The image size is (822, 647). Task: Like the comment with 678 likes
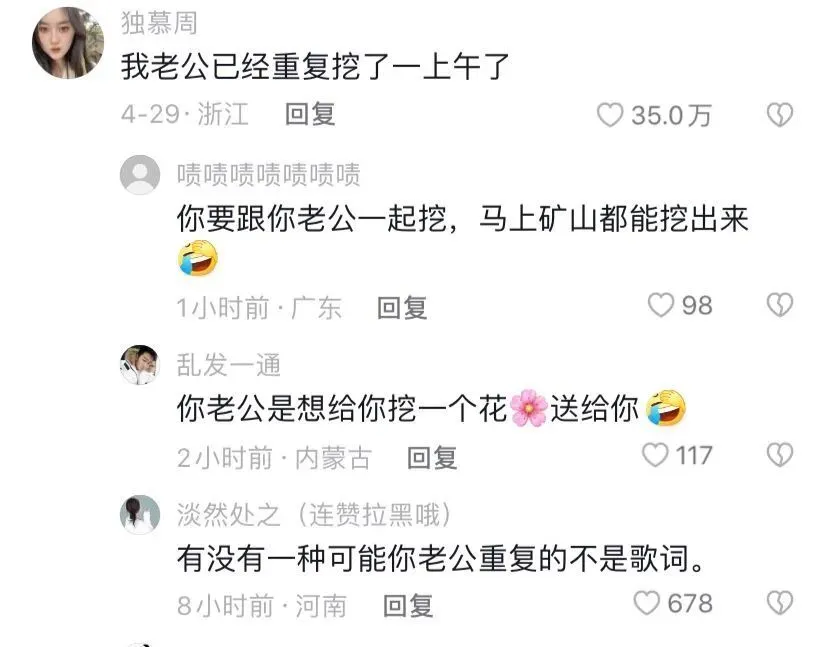tap(649, 603)
